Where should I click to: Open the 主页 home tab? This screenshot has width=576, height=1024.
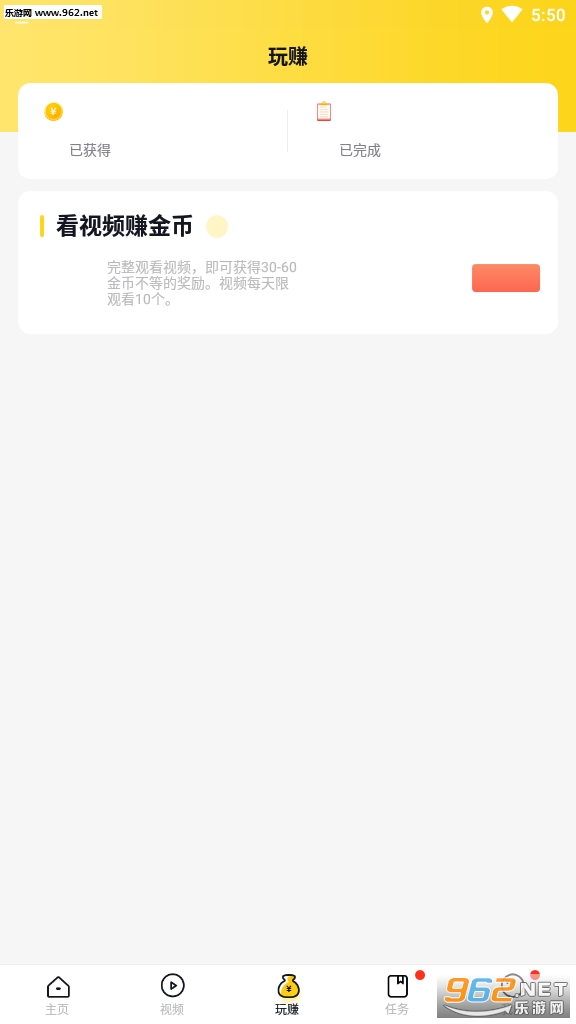57,995
